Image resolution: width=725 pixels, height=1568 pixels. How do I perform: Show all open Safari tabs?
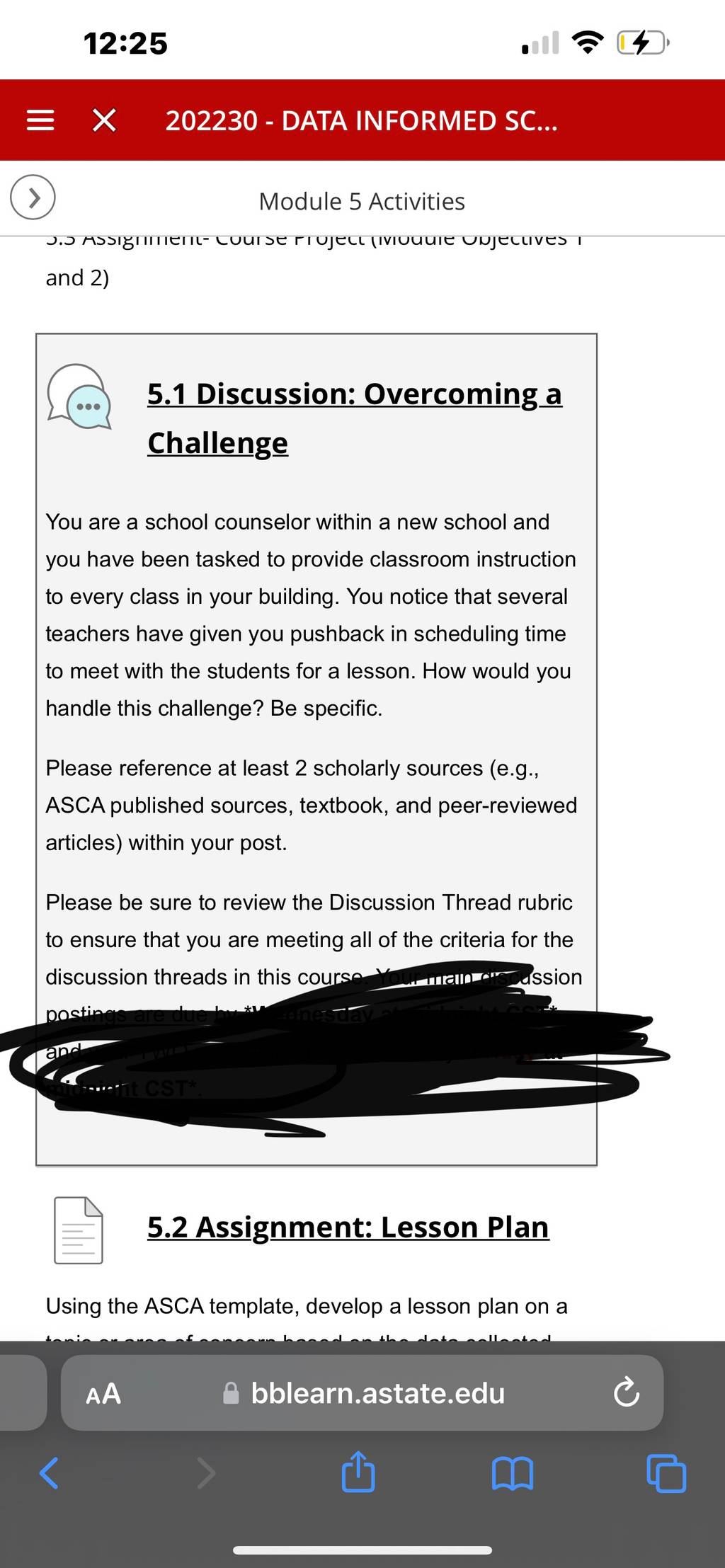click(666, 1473)
